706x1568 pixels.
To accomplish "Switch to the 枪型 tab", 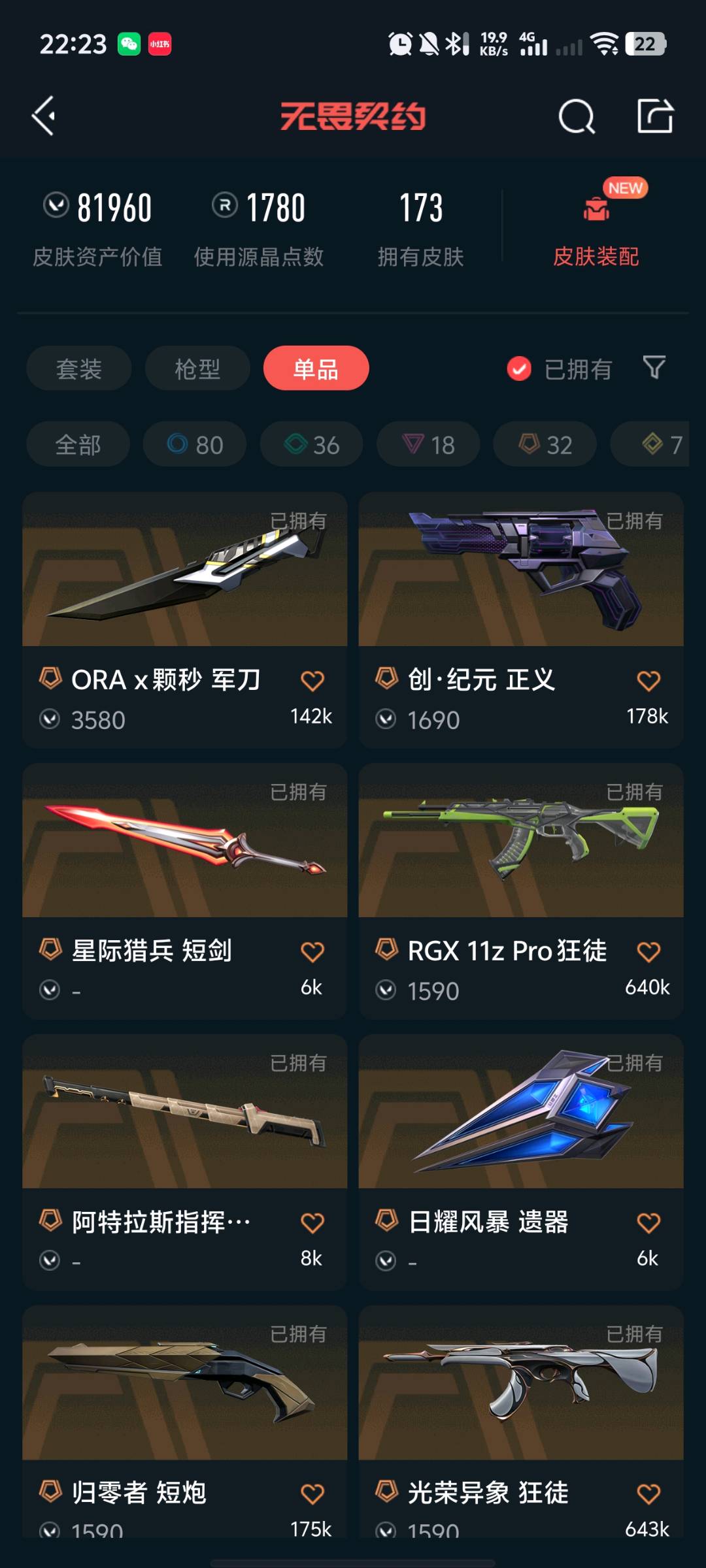I will 197,368.
